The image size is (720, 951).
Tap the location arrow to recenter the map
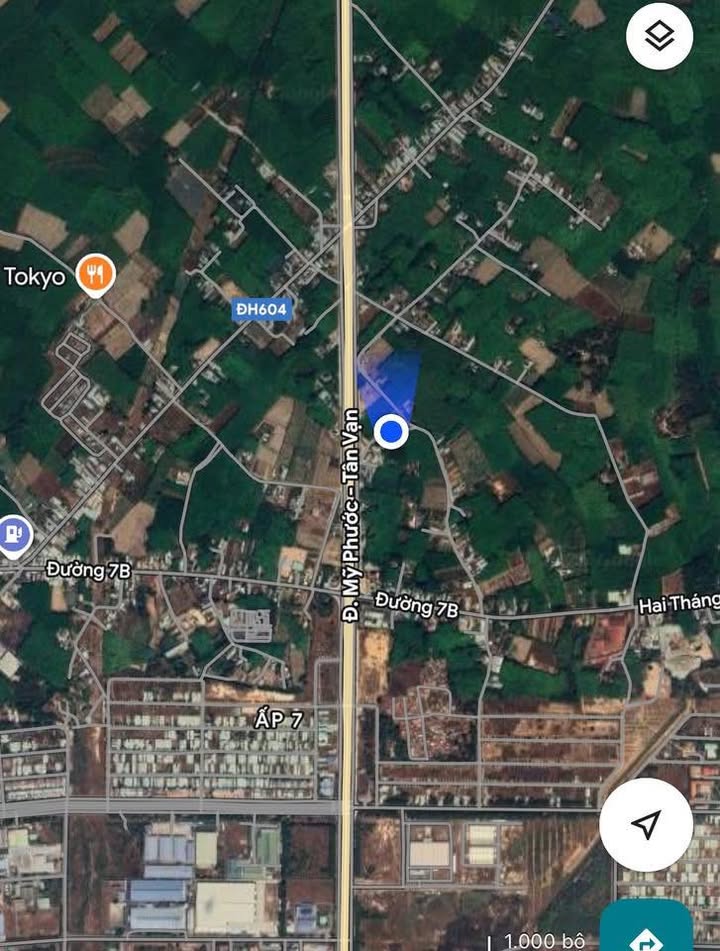click(646, 824)
